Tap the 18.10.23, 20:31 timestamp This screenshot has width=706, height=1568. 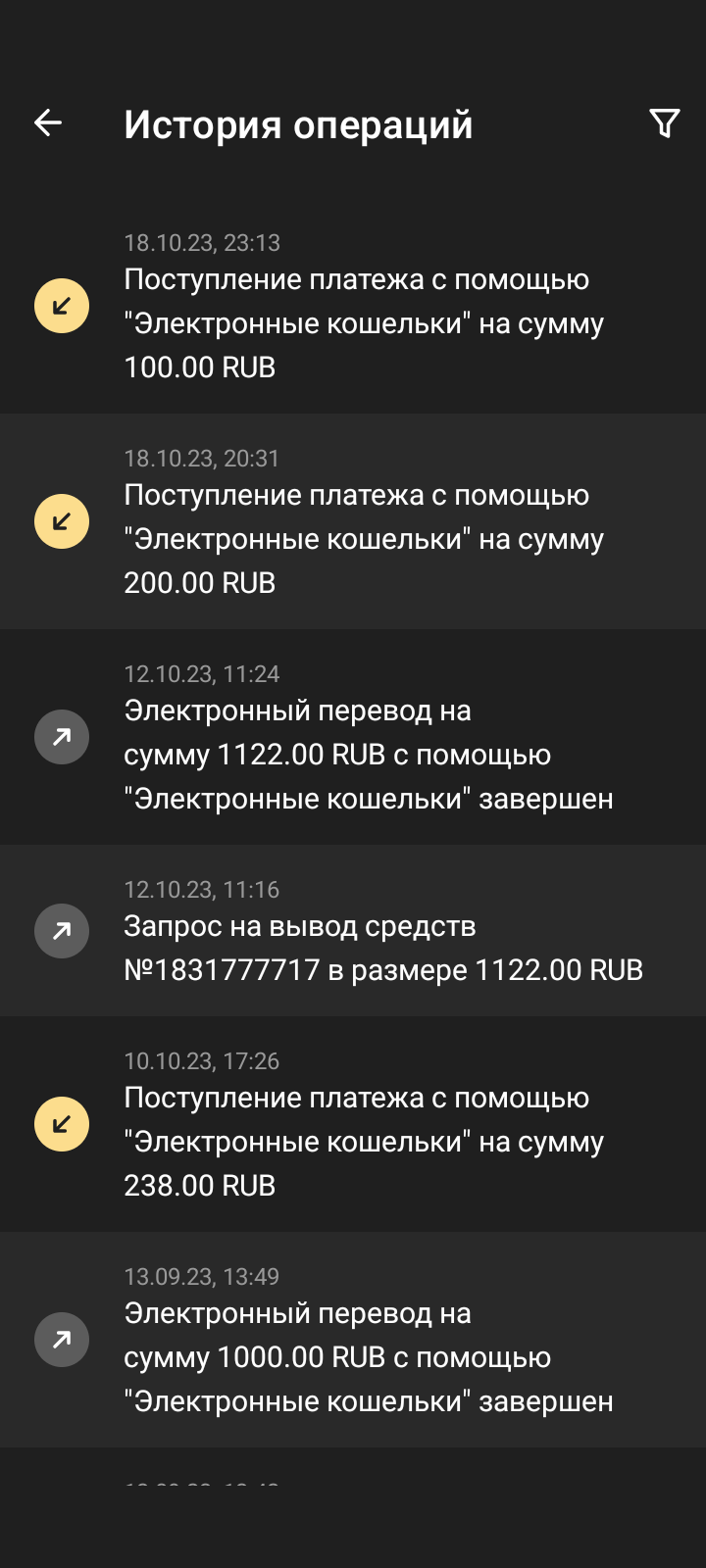click(x=201, y=459)
